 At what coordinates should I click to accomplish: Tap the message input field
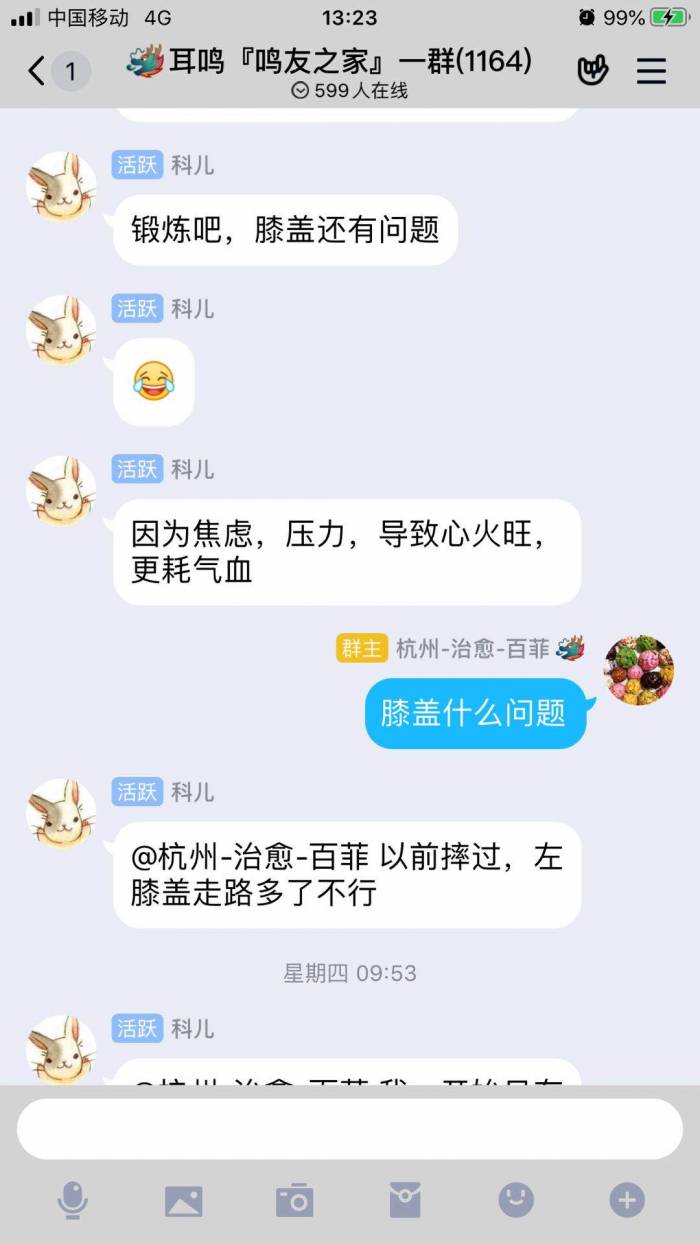coord(350,1129)
